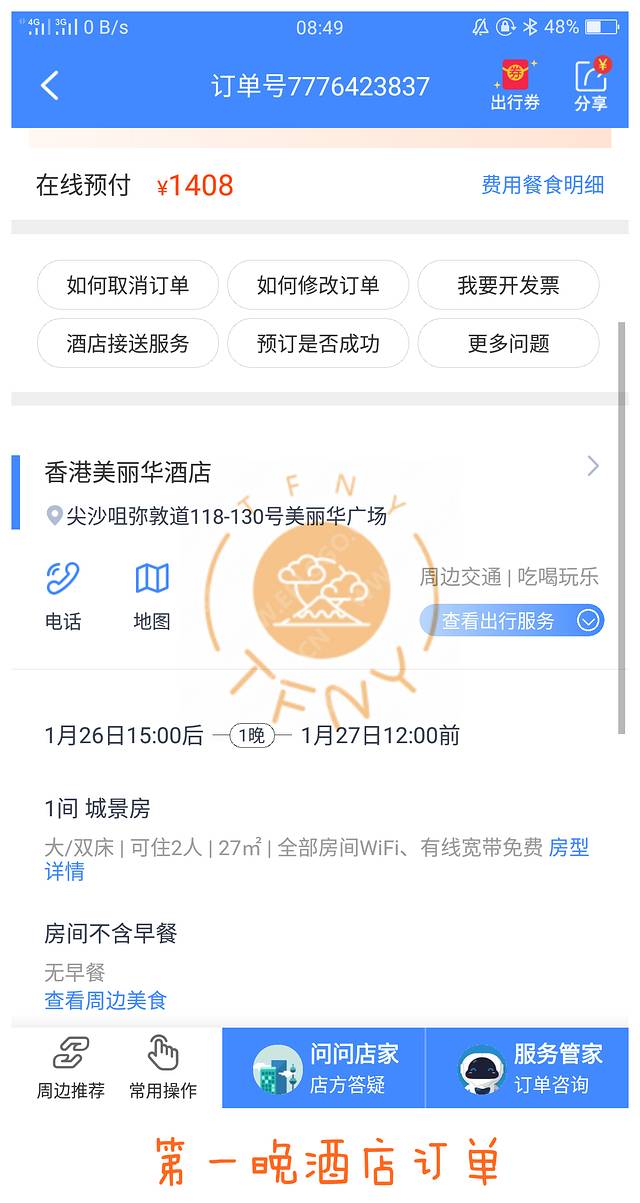Open 查看周边美食 nearby food link
640x1203 pixels.
pyautogui.click(x=105, y=1000)
